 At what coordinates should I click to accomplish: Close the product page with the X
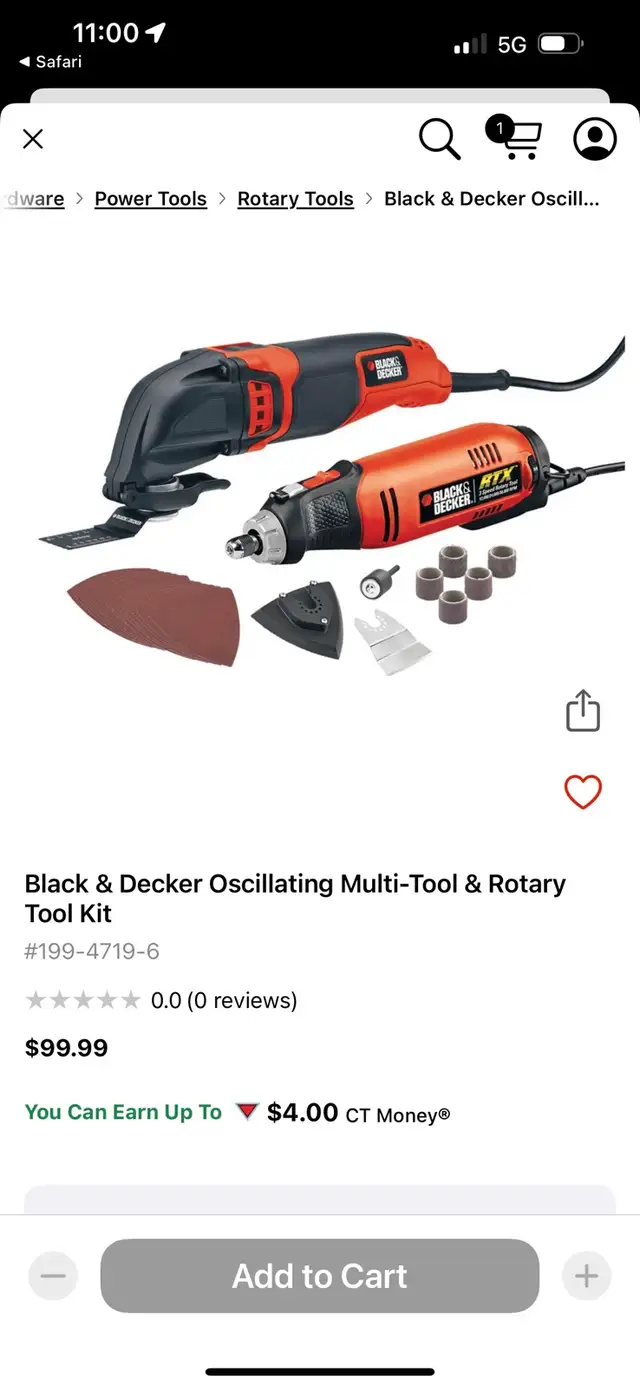pos(33,139)
